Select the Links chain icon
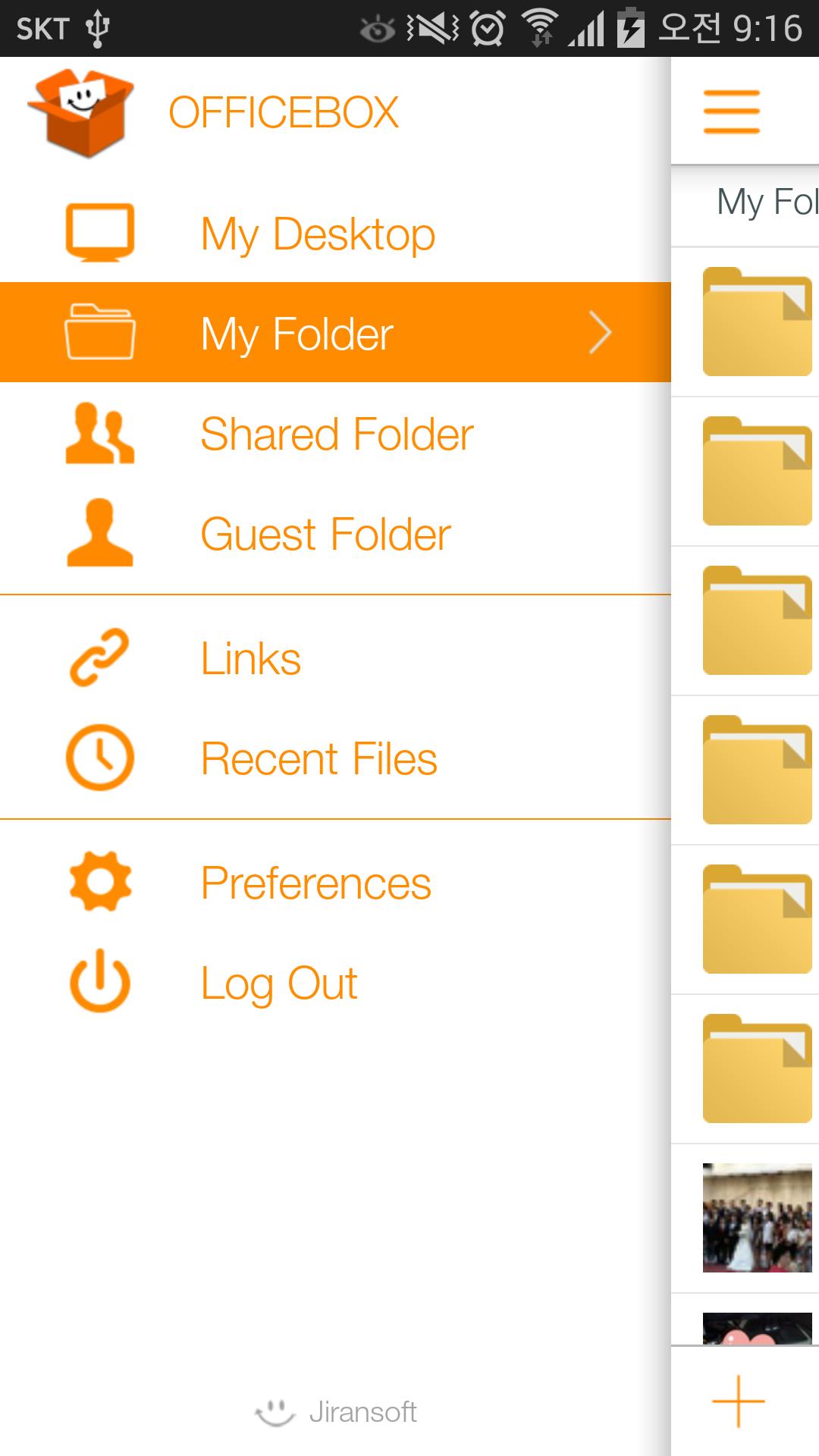Image resolution: width=819 pixels, height=1456 pixels. tap(99, 657)
